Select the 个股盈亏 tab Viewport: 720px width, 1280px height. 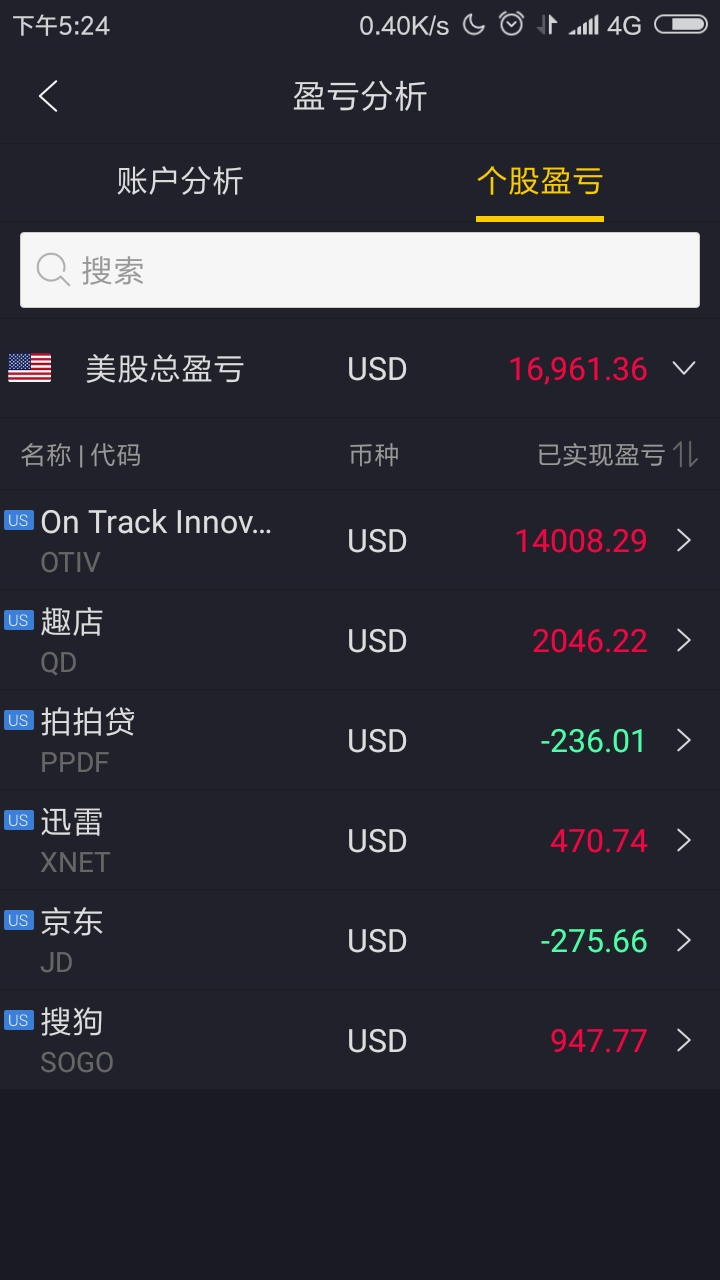click(x=539, y=182)
